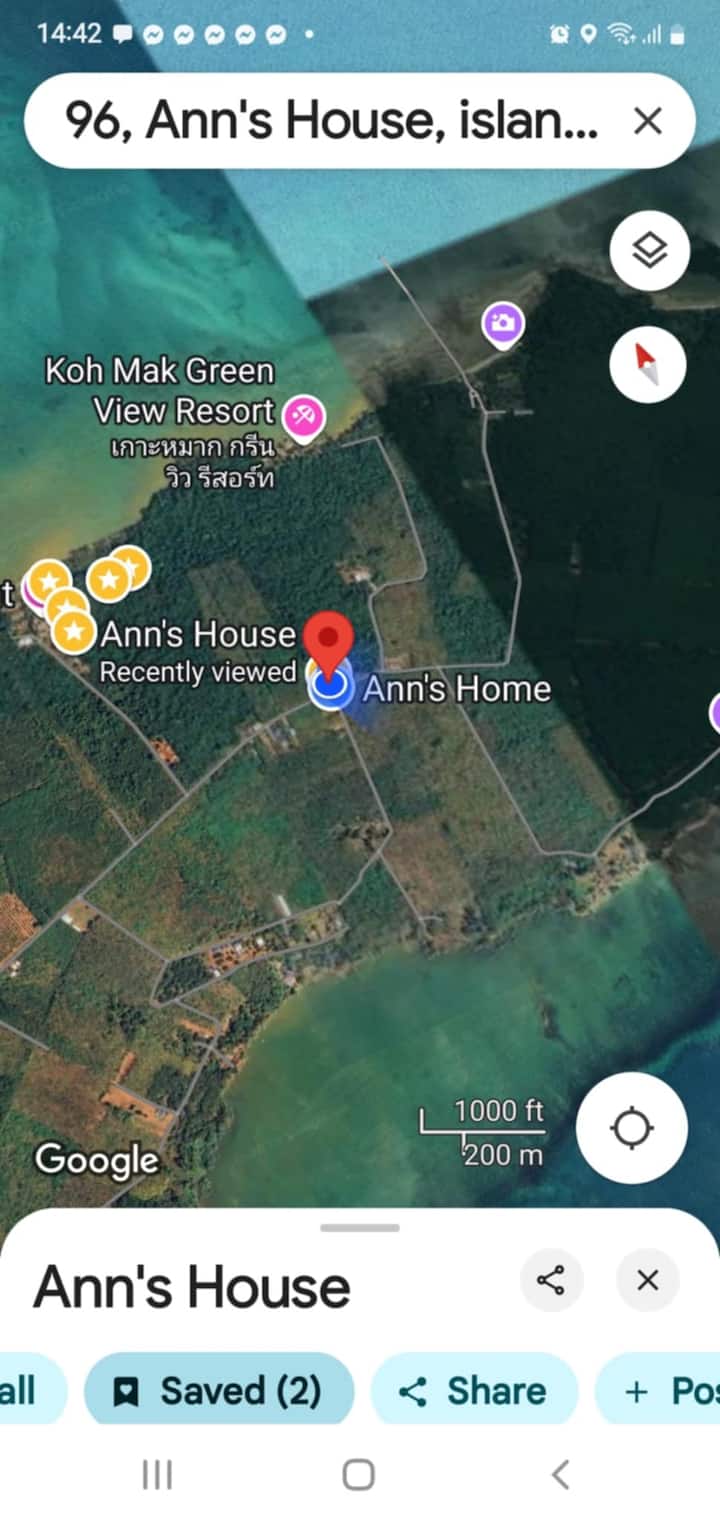Reset map orientation with the compass

(x=648, y=363)
